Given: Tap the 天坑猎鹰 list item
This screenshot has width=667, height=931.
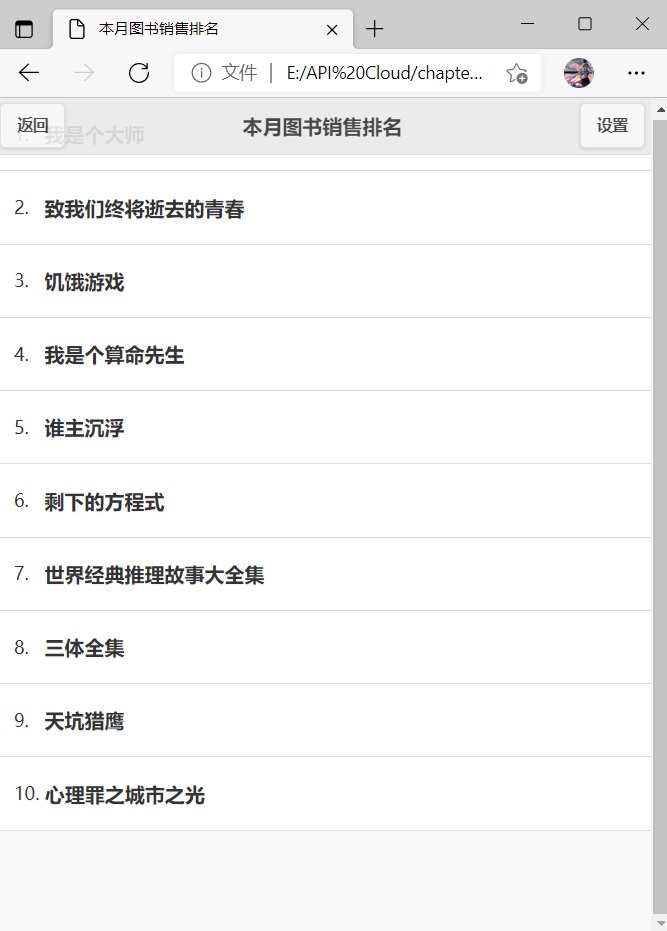Looking at the screenshot, I should coord(84,721).
